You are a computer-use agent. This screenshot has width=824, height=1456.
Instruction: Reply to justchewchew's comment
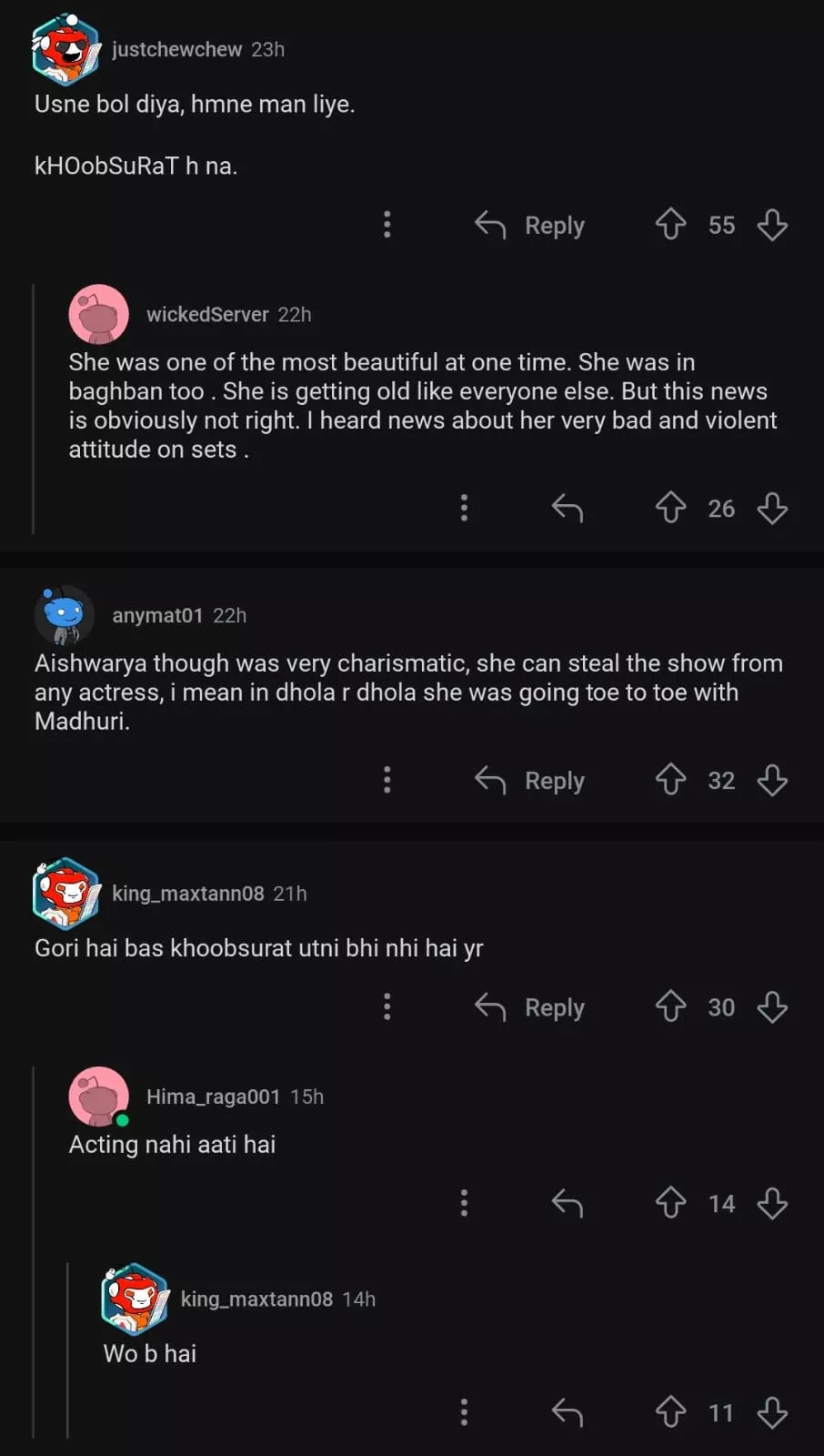(530, 225)
